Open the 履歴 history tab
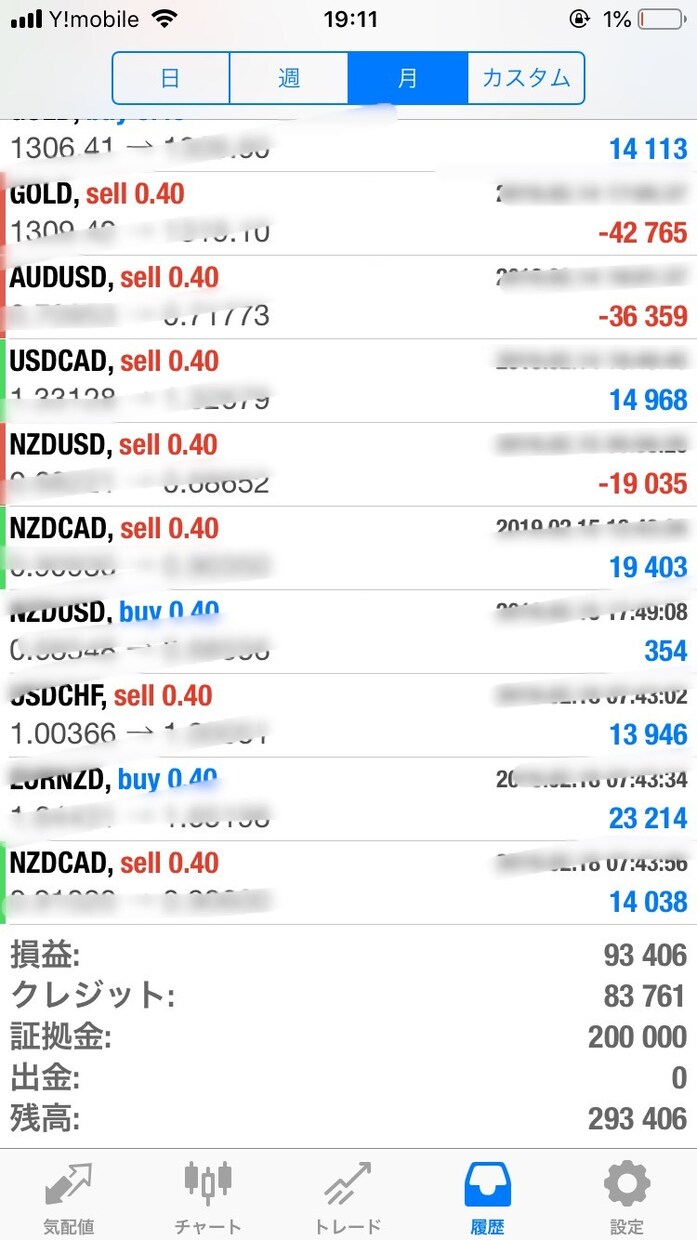Viewport: 697px width, 1240px height. [488, 1197]
